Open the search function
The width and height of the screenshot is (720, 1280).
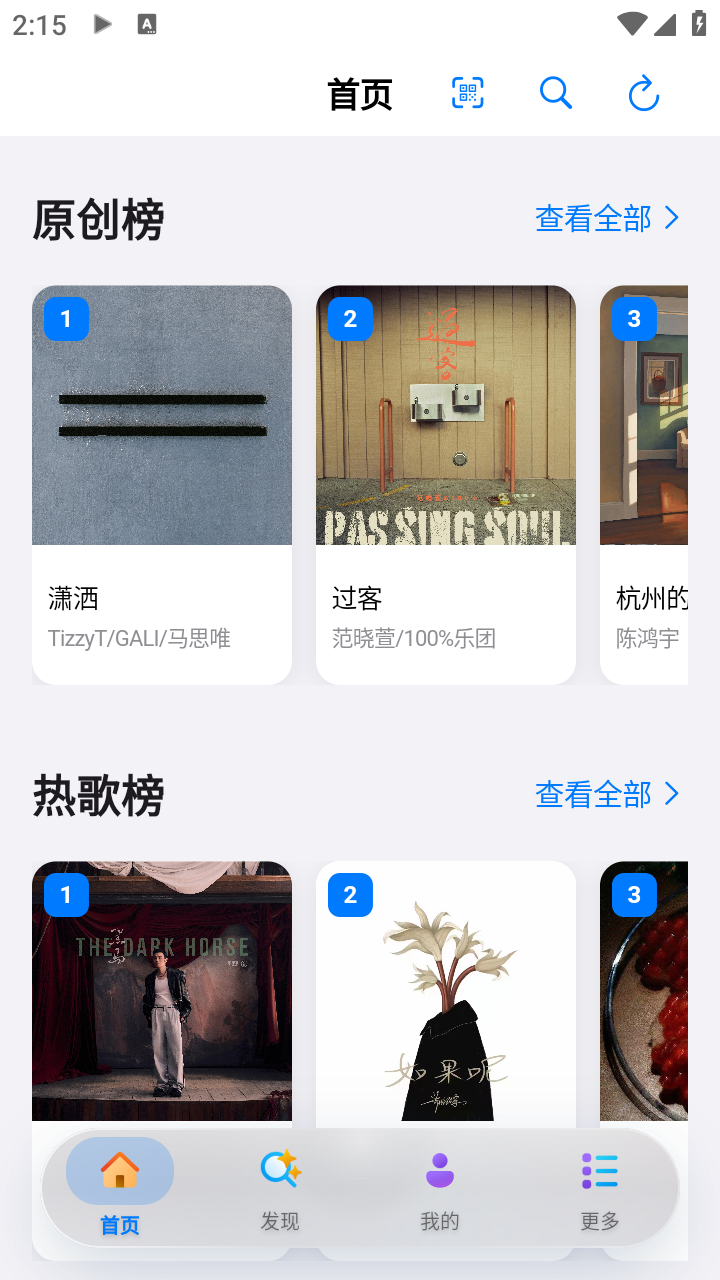pyautogui.click(x=555, y=93)
